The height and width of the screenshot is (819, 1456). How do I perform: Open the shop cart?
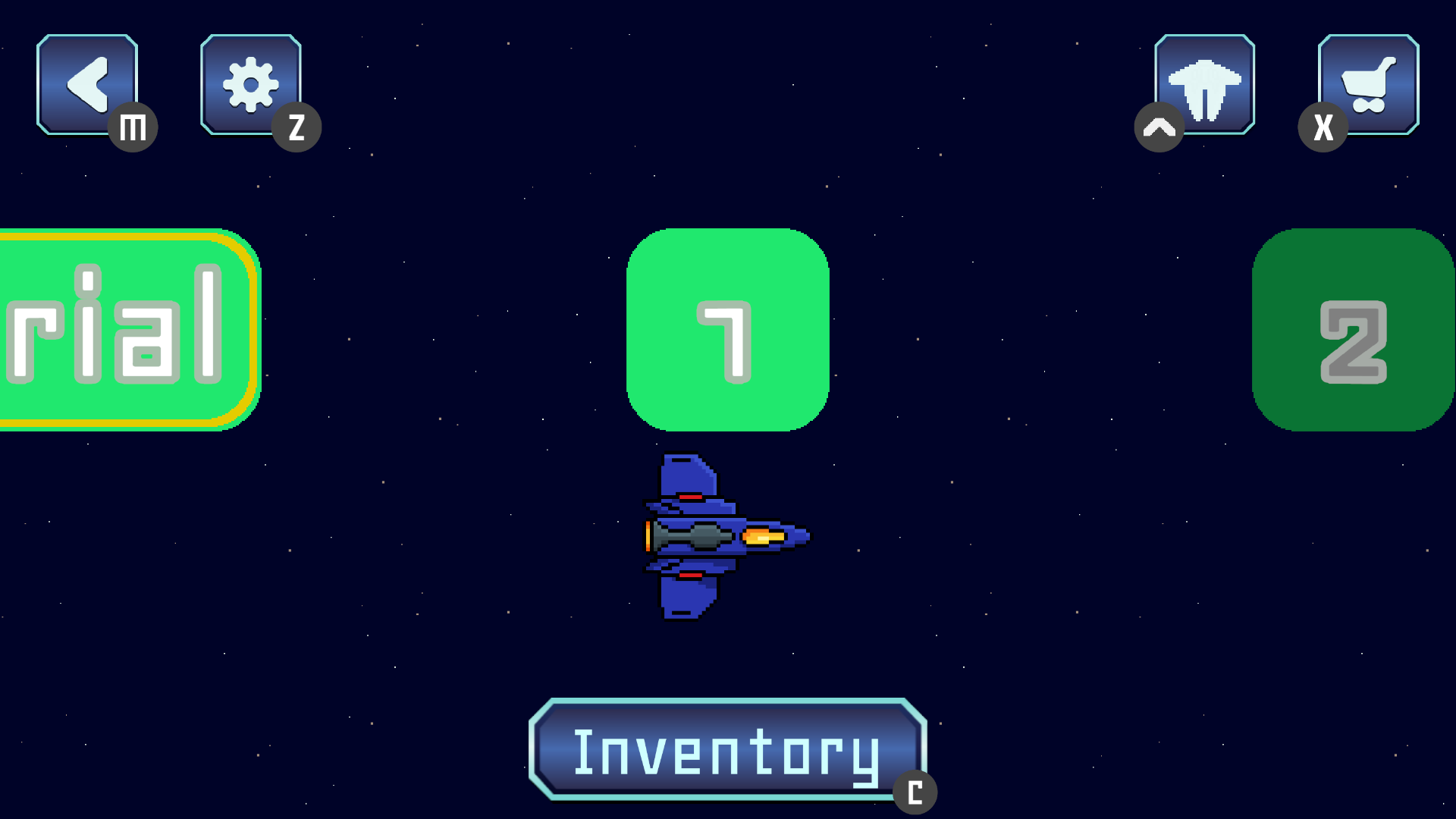pos(1368,83)
